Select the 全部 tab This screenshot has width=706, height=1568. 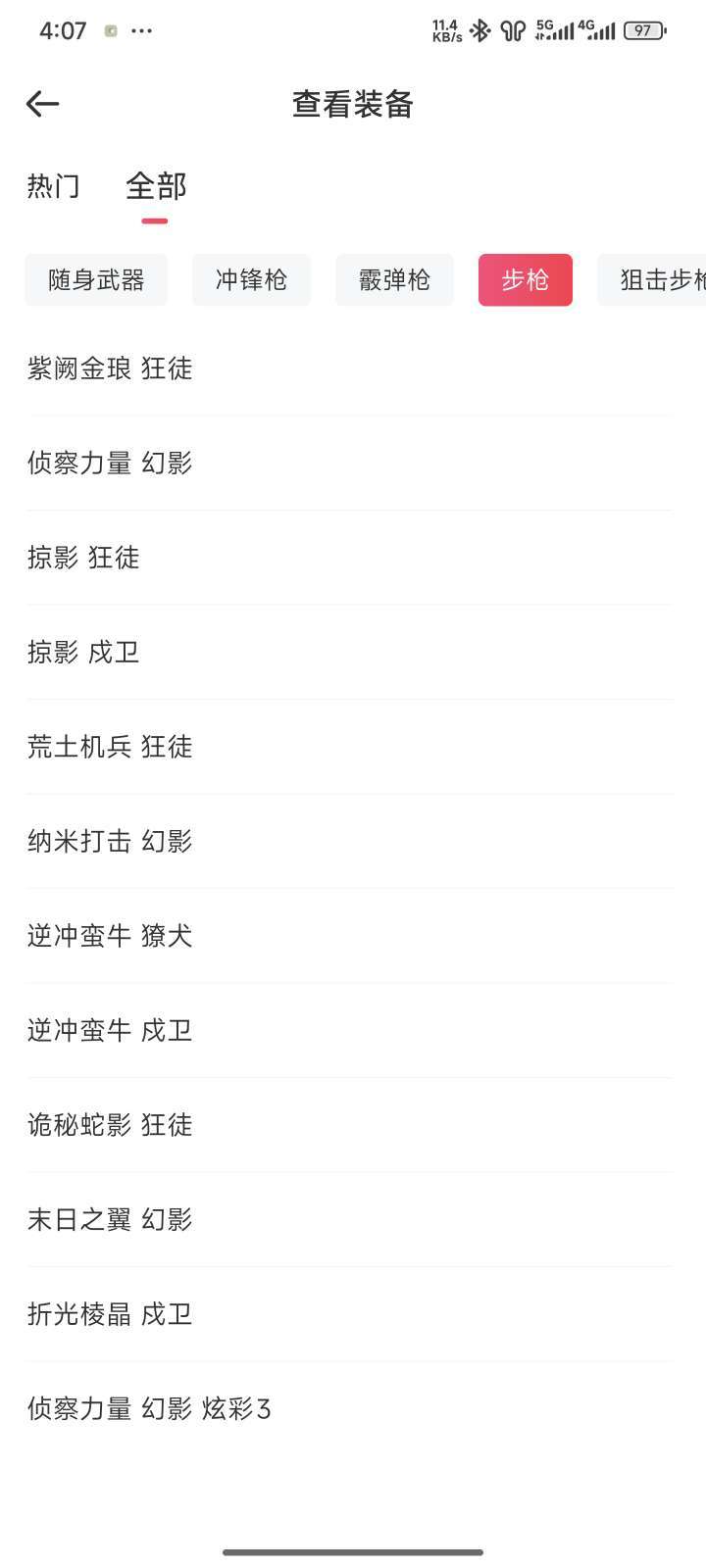tap(156, 186)
